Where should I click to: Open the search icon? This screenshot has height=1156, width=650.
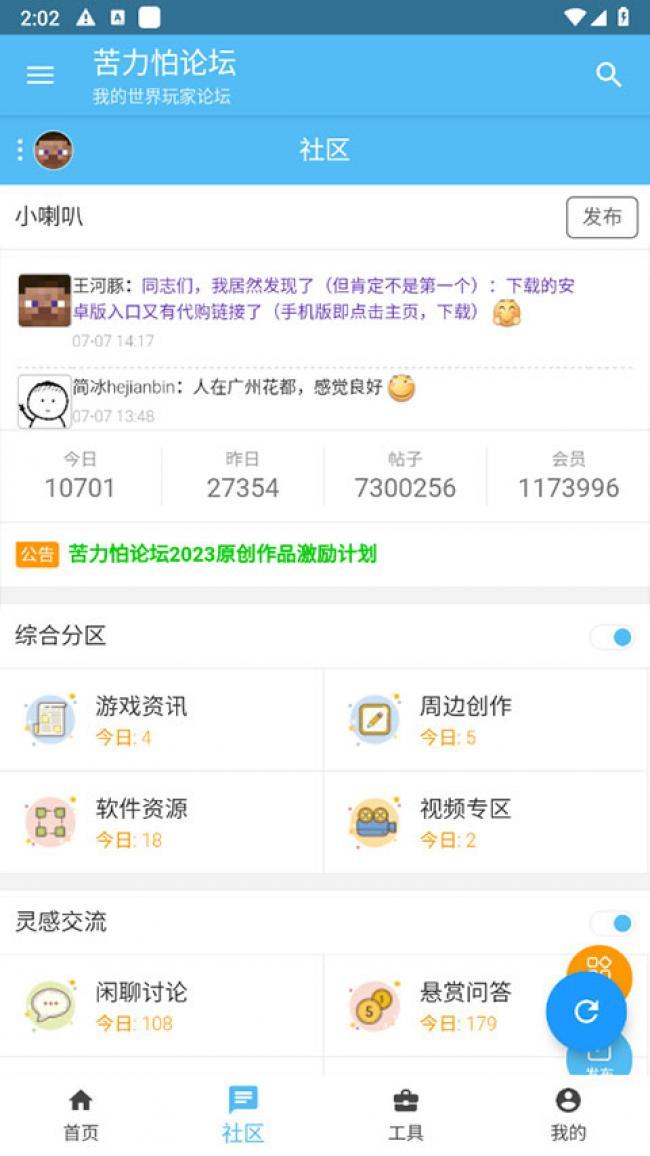pyautogui.click(x=609, y=75)
